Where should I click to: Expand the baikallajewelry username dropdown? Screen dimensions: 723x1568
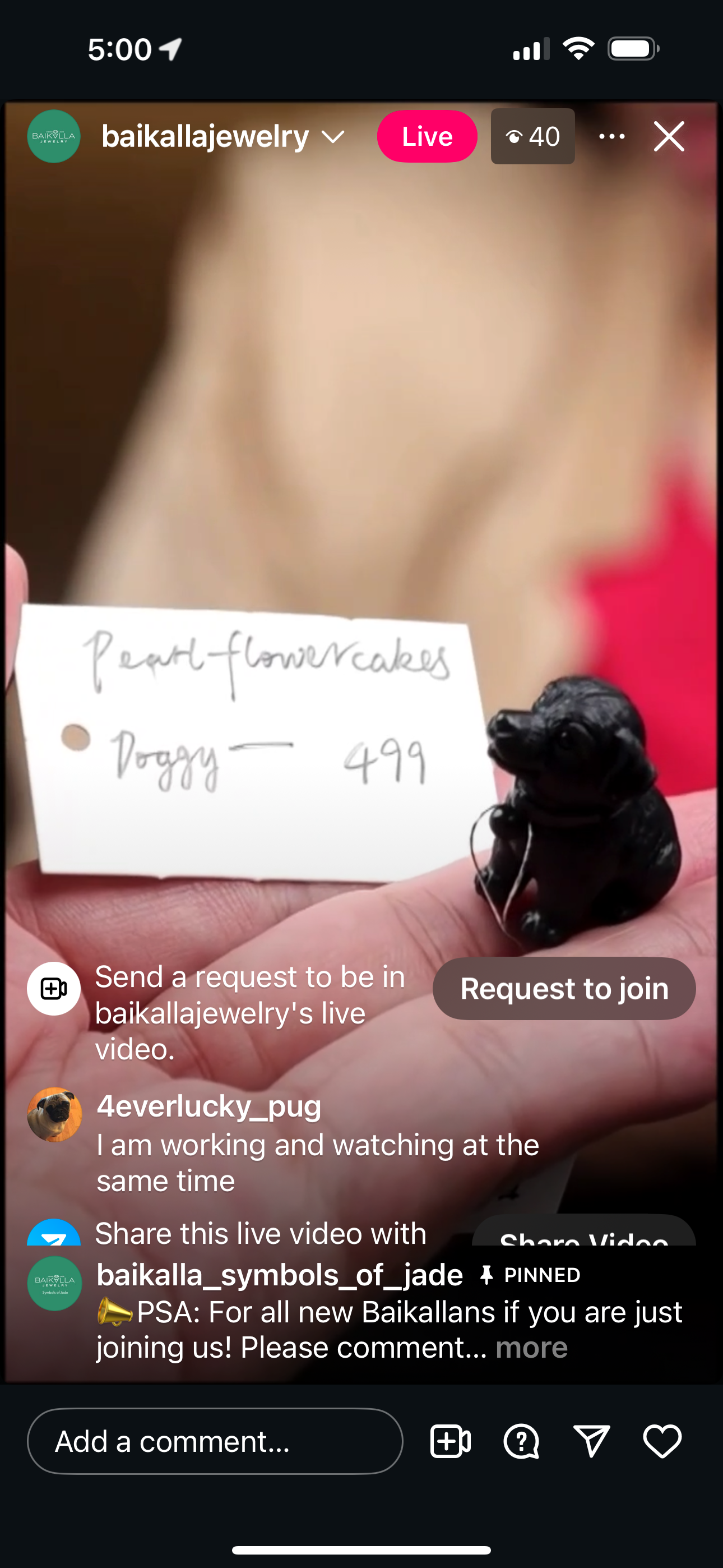point(334,136)
